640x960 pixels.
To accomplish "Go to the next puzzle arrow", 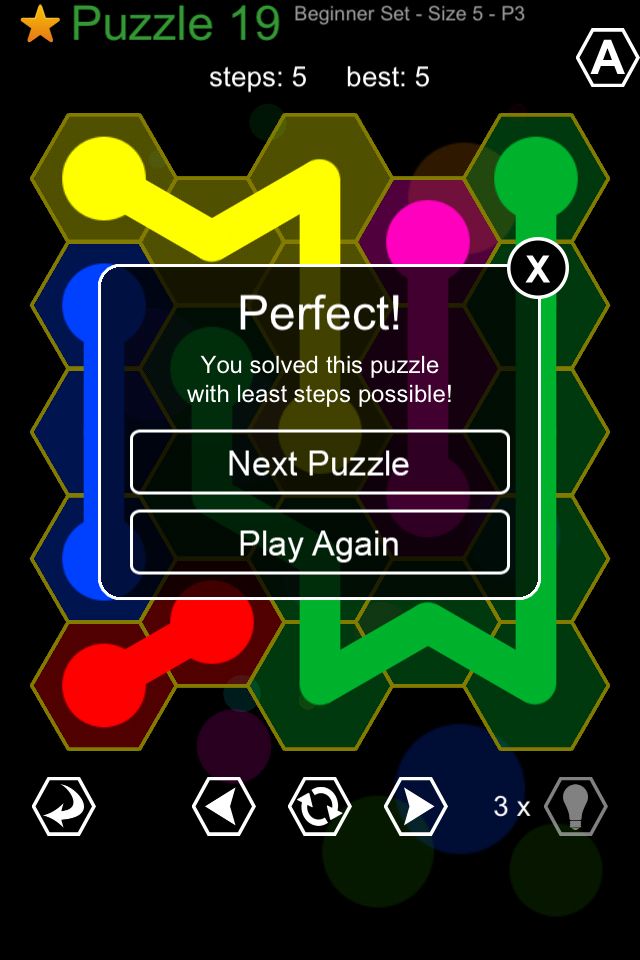I will tap(416, 806).
